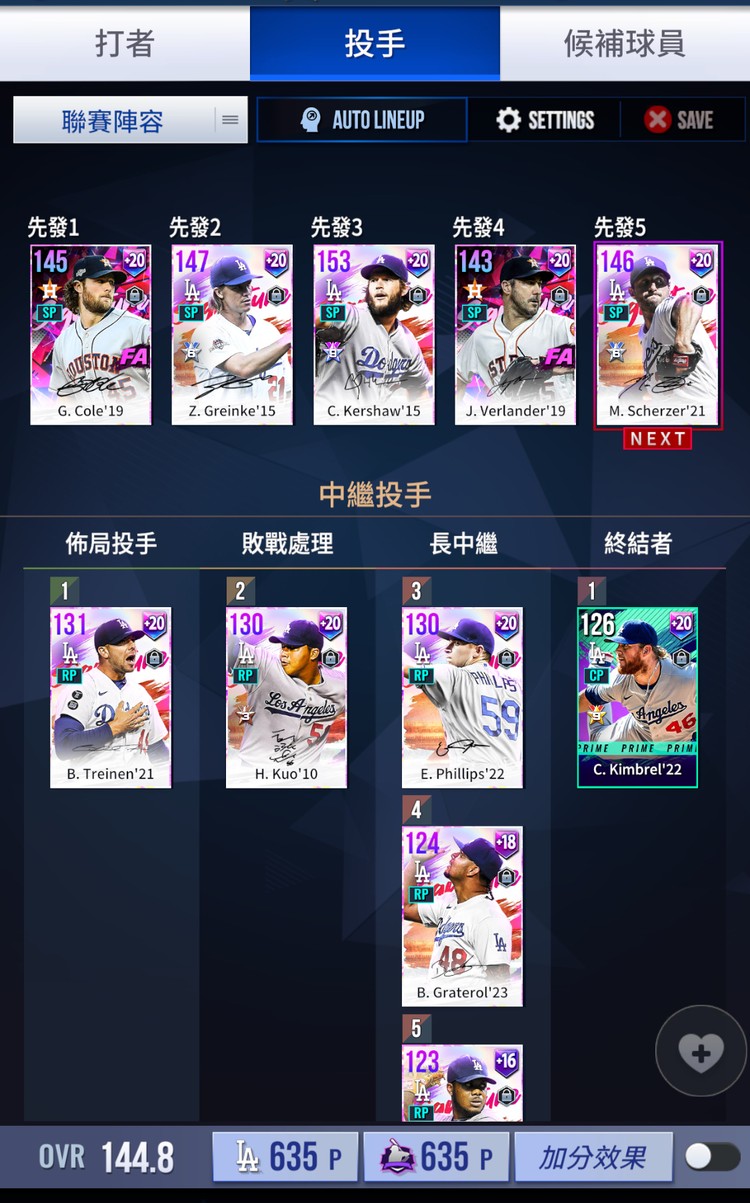The height and width of the screenshot is (1203, 750).
Task: Open H. Kuo'10 reliever card
Action: pos(286,697)
